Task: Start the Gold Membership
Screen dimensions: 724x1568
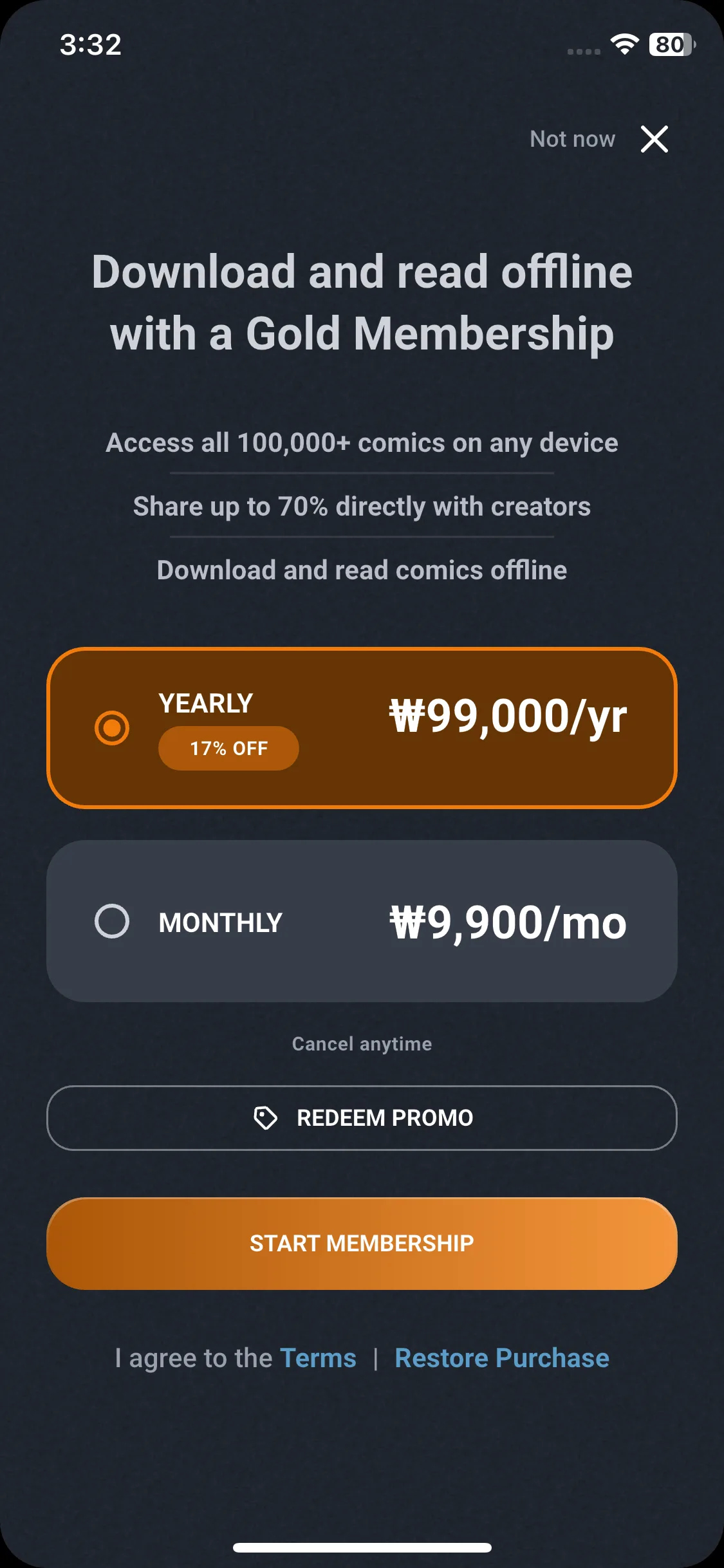Action: [362, 1243]
